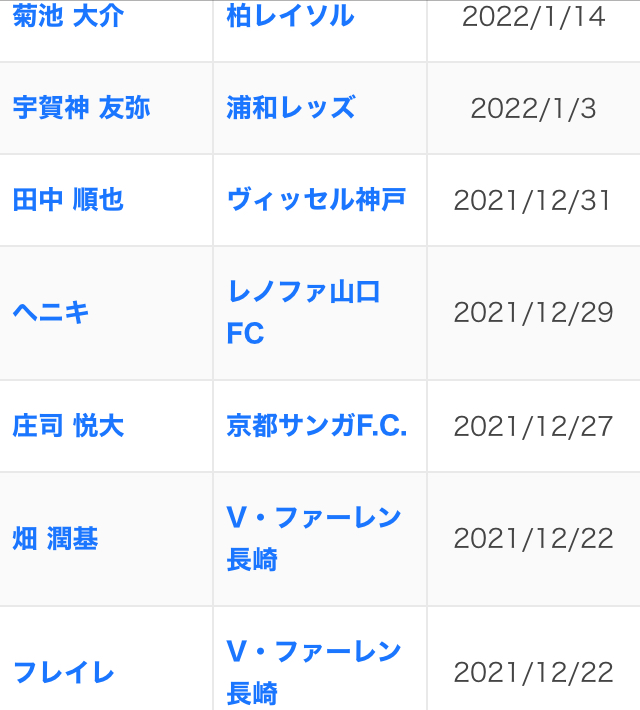Screen dimensions: 640x710
Task: Open ヴィッセル神戸 team page
Action: (x=316, y=200)
